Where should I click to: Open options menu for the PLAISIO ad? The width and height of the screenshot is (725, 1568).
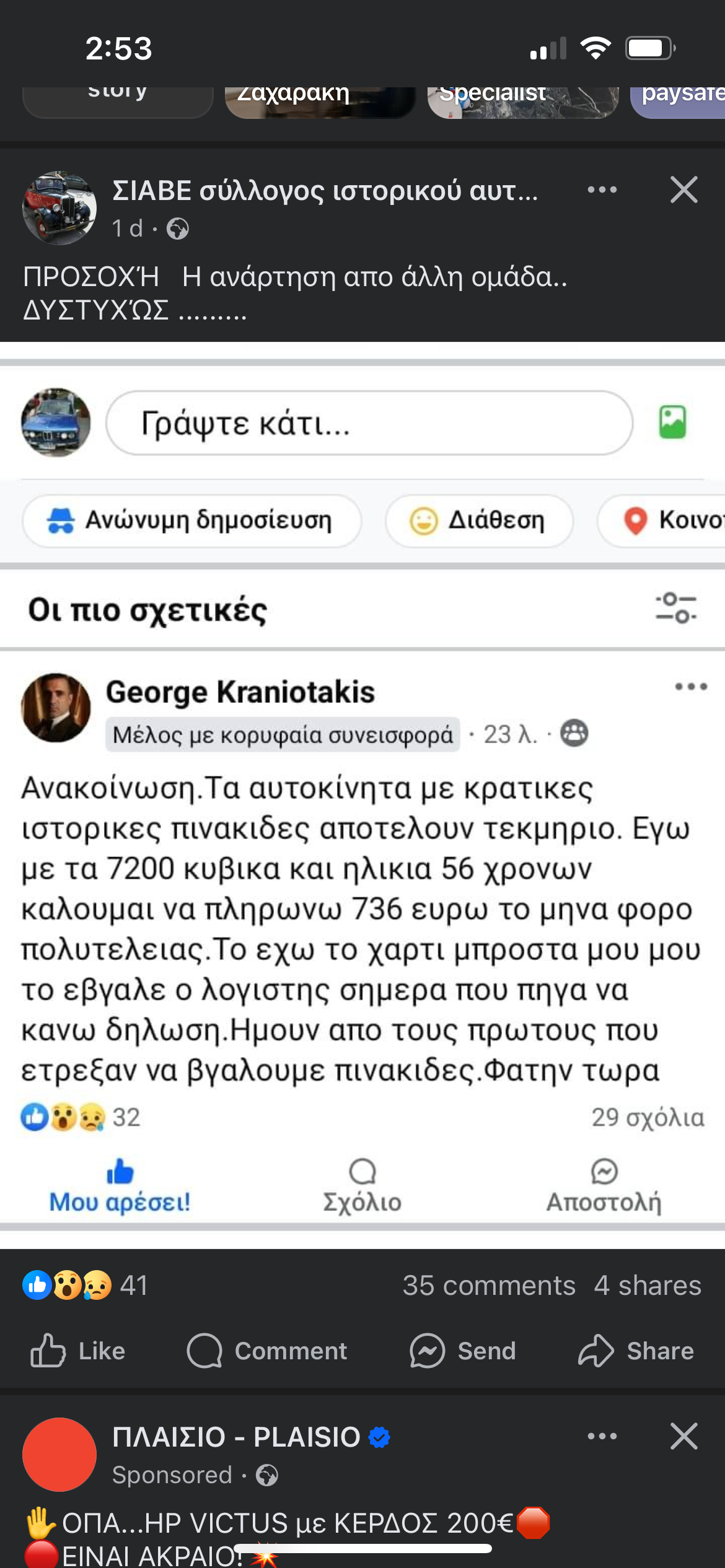(x=602, y=1436)
